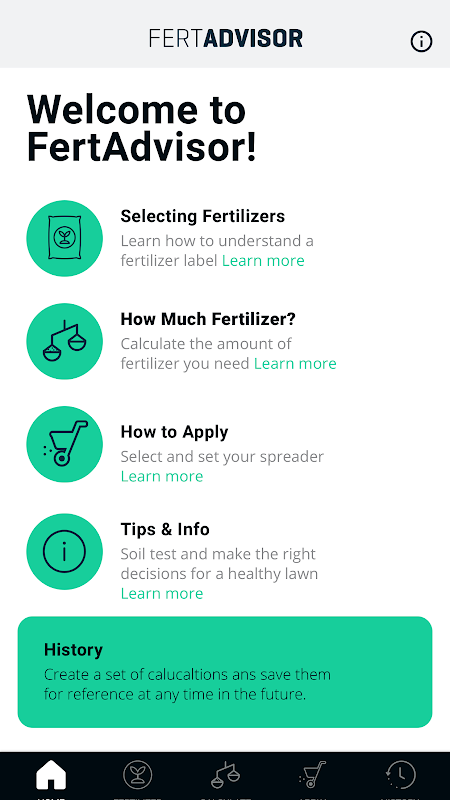Open the History card
Image resolution: width=450 pixels, height=800 pixels.
[x=225, y=672]
